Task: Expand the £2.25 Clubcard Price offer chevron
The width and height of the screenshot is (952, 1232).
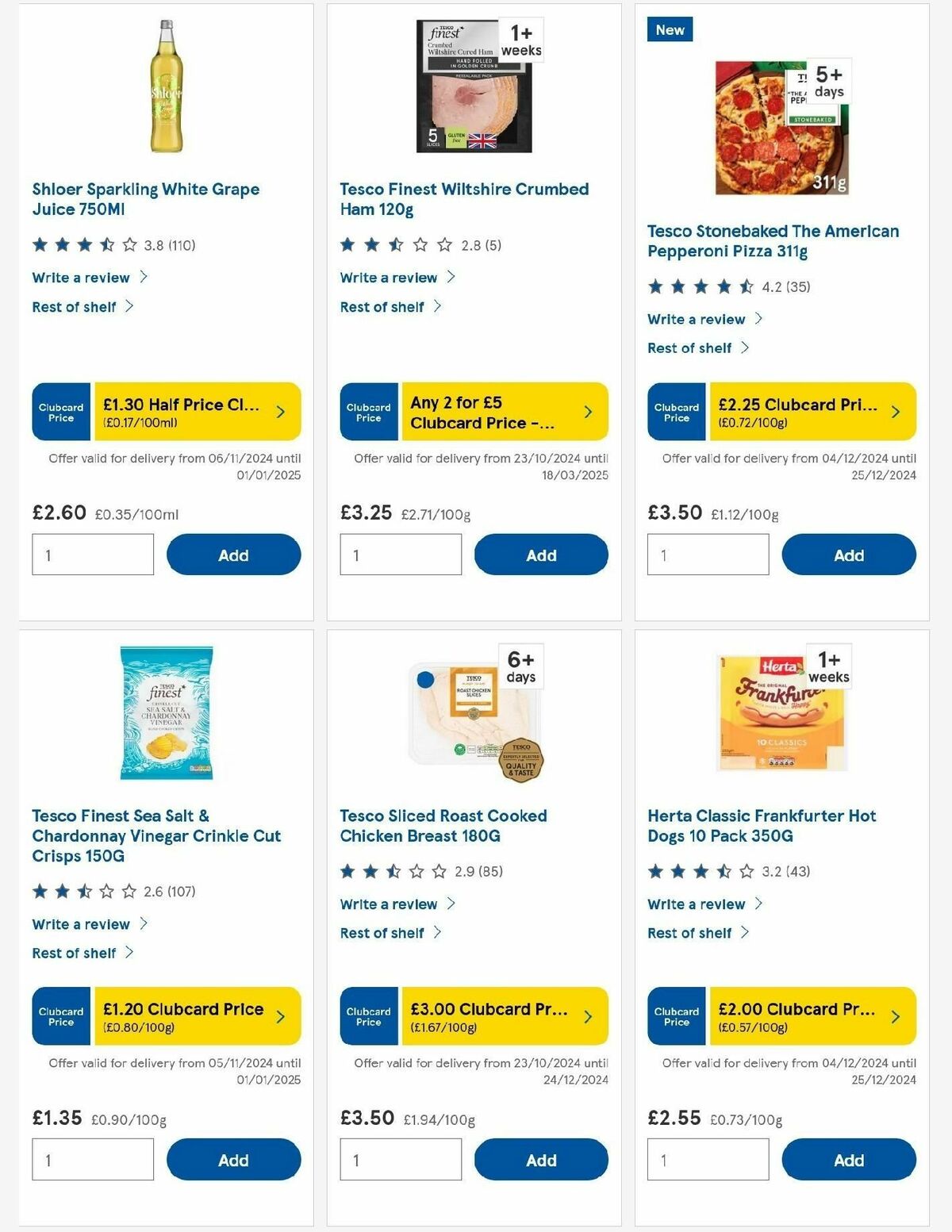Action: pyautogui.click(x=896, y=412)
